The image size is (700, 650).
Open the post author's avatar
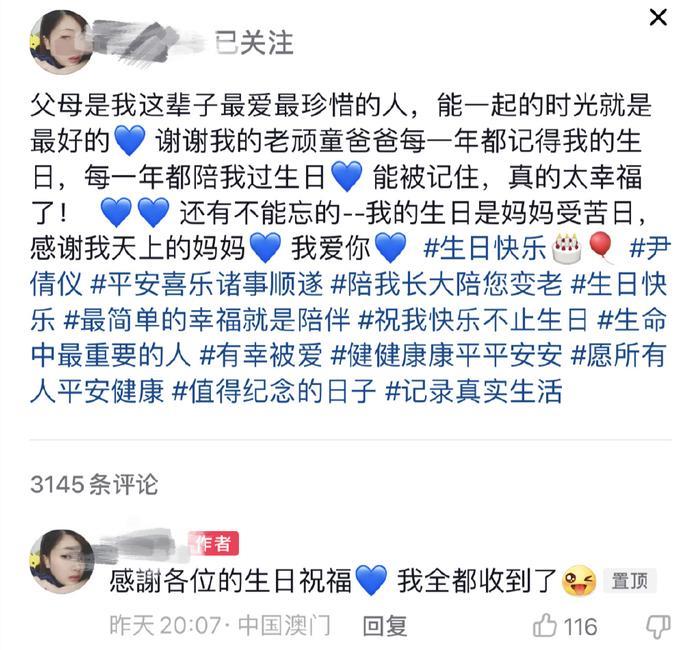click(60, 42)
